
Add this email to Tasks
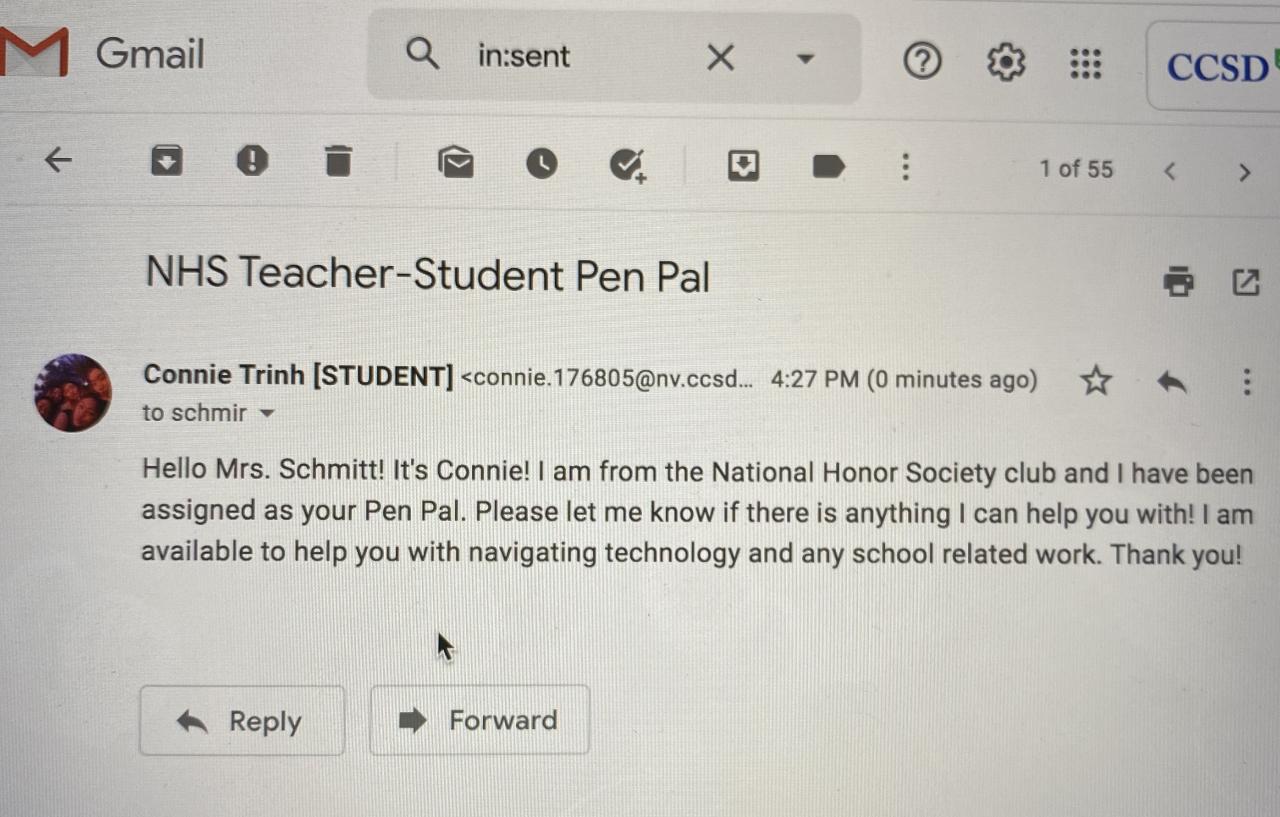click(628, 164)
